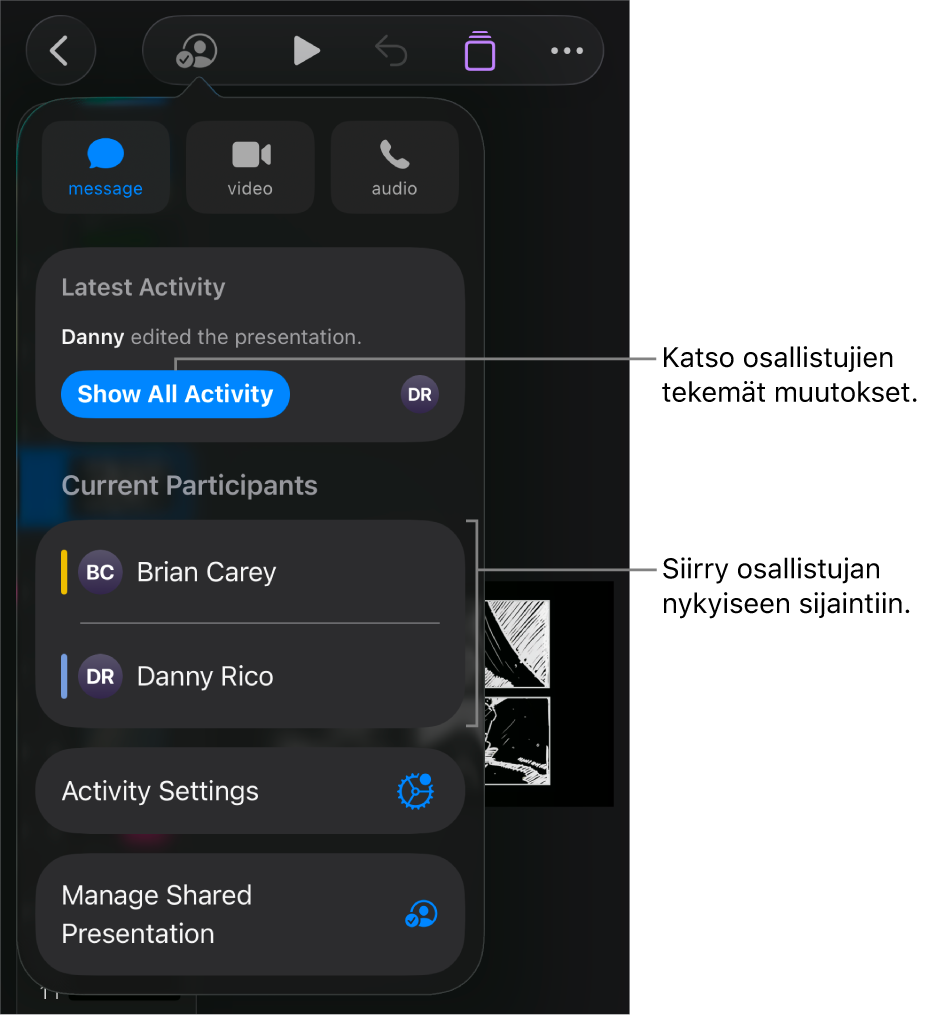Open the purple slide navigator icon
This screenshot has height=1015, width=929.
(x=480, y=50)
